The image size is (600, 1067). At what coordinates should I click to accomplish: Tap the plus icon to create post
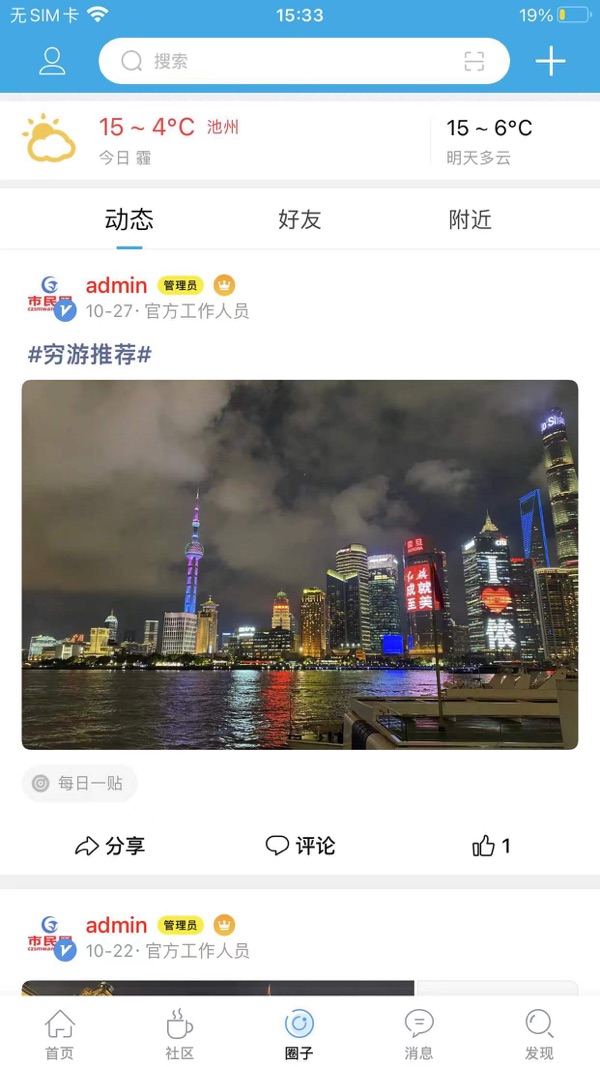[550, 61]
